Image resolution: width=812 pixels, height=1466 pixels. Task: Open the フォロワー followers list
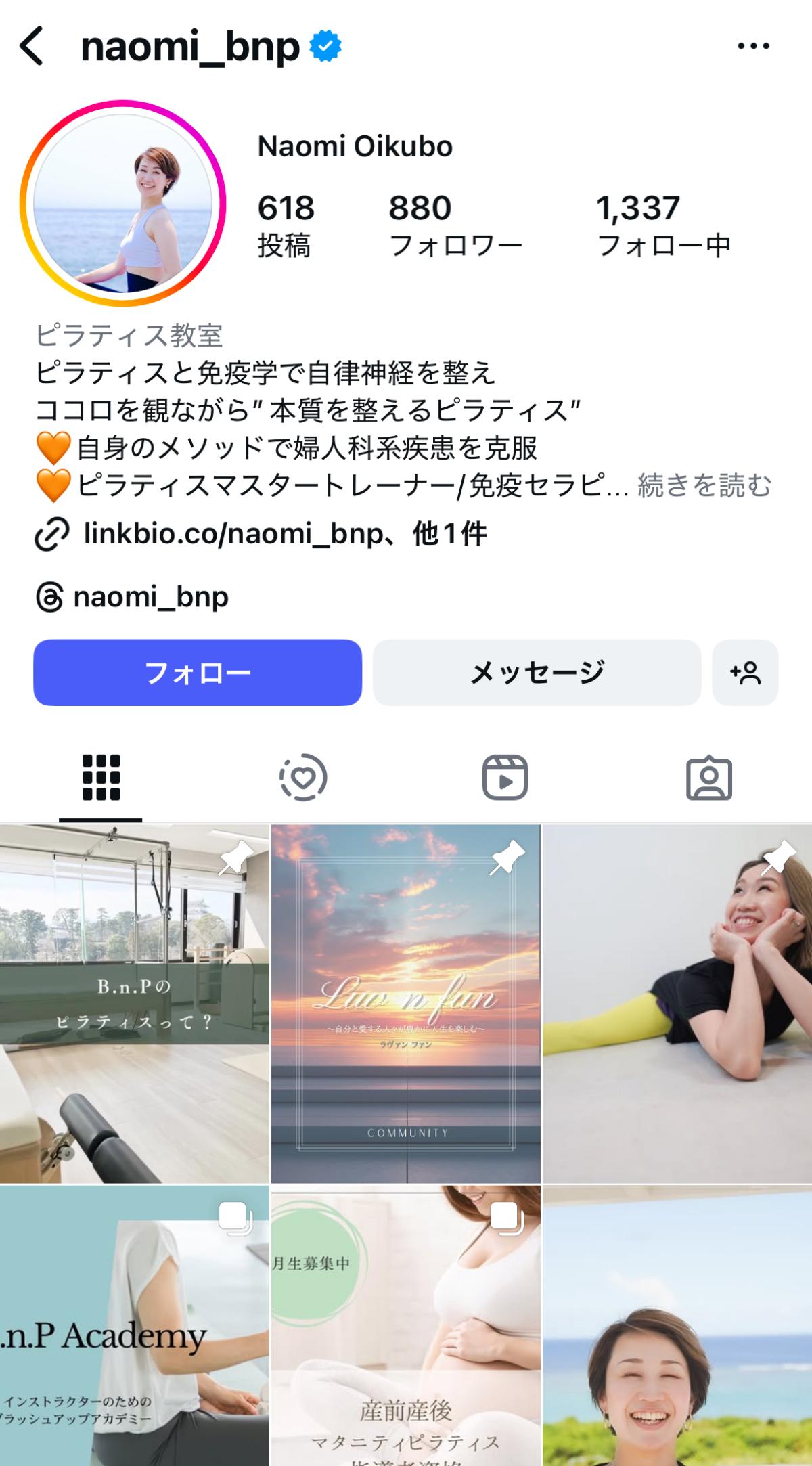[455, 225]
